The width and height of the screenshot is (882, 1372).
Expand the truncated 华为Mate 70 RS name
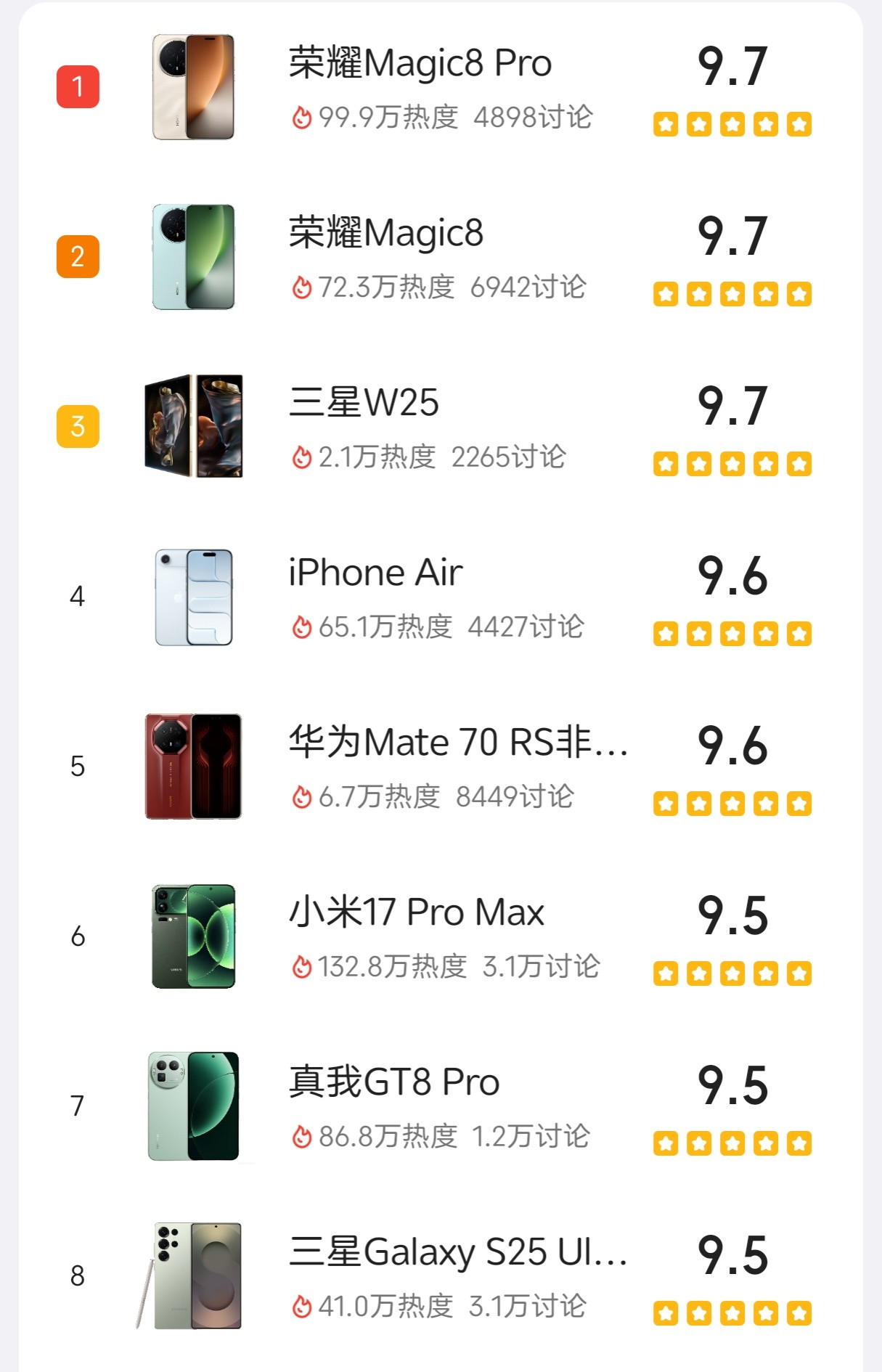[457, 742]
